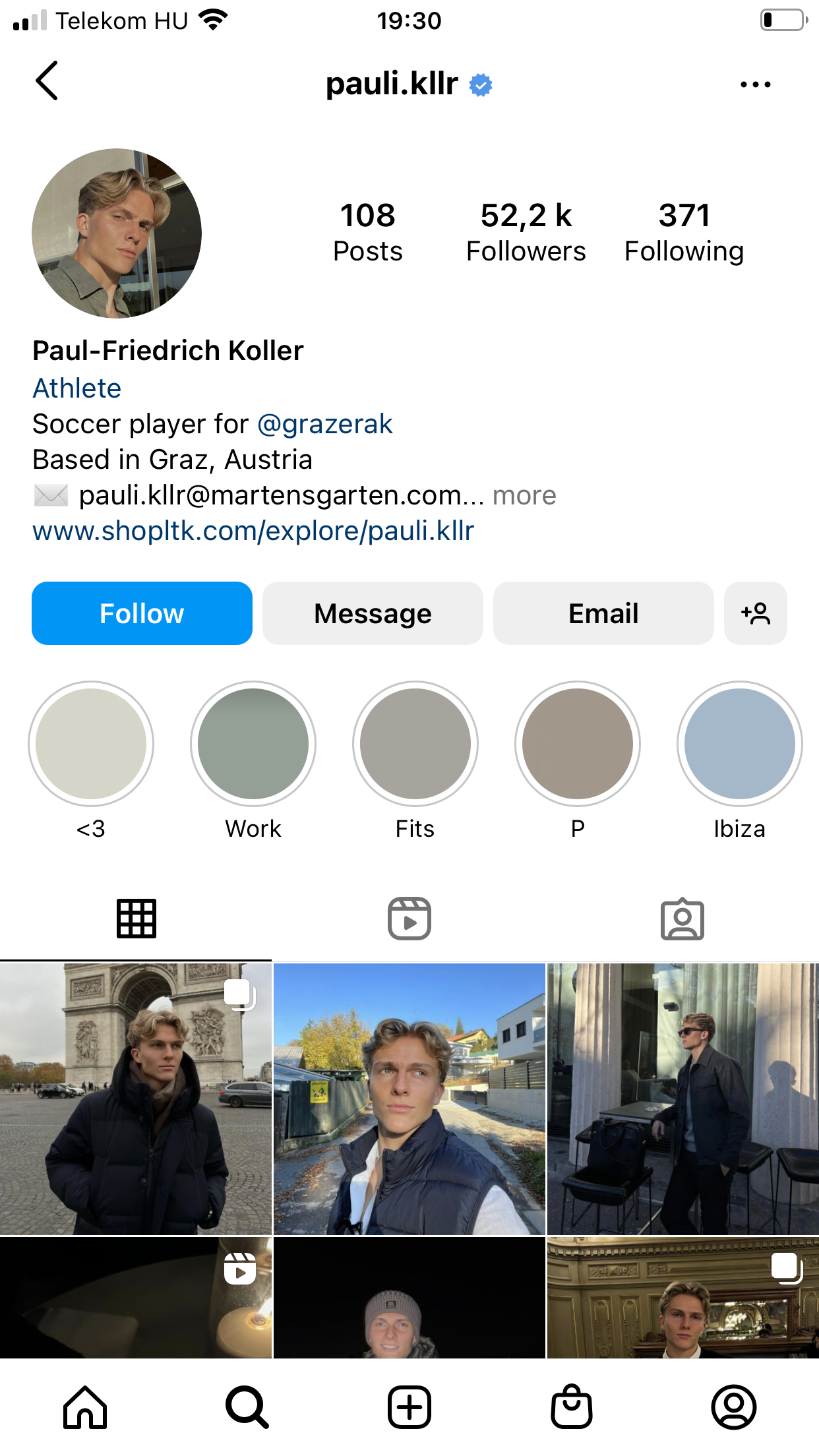
Task: Expand the bio with more
Action: tap(524, 495)
